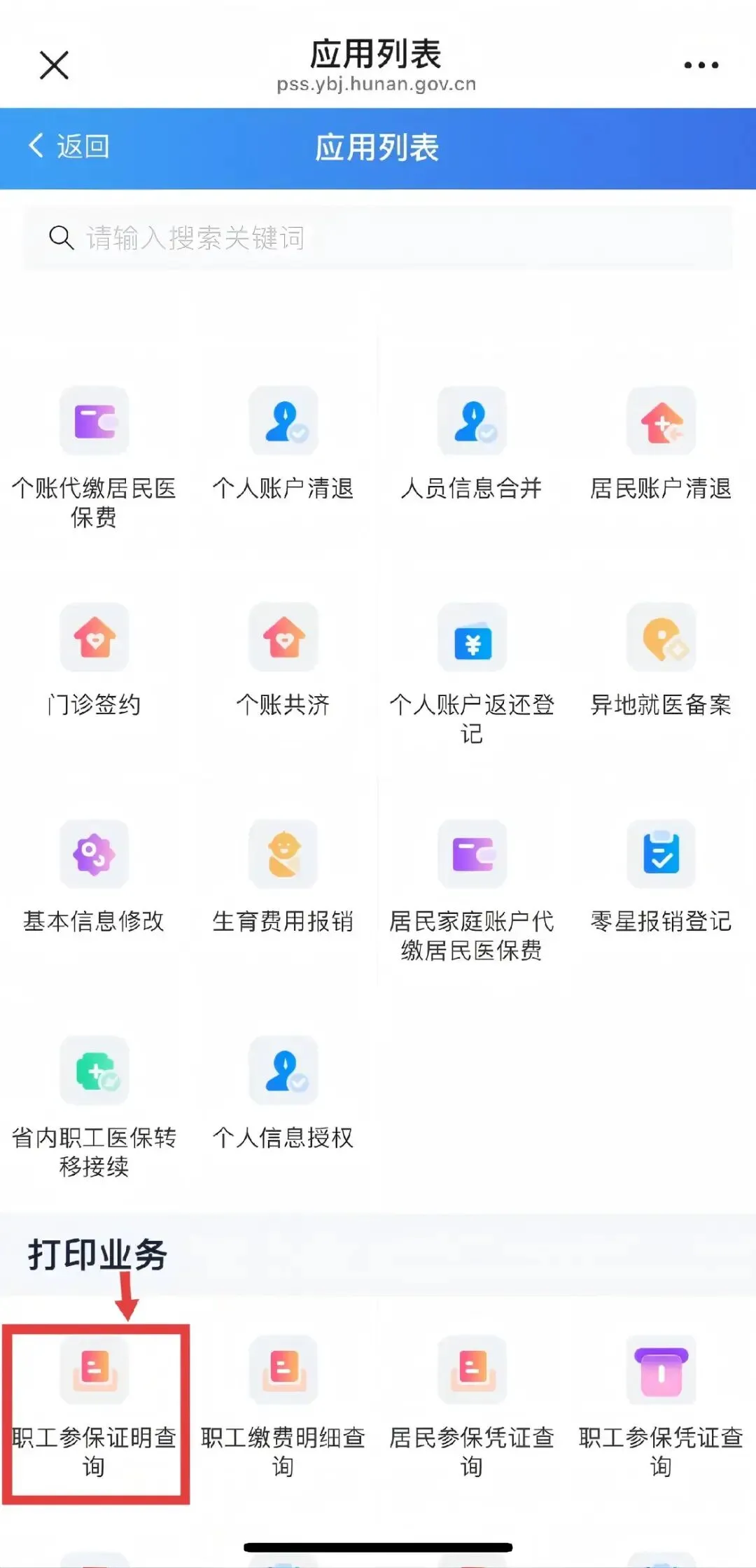The height and width of the screenshot is (1568, 756).
Task: Select 生育费用报销
Action: point(283,877)
